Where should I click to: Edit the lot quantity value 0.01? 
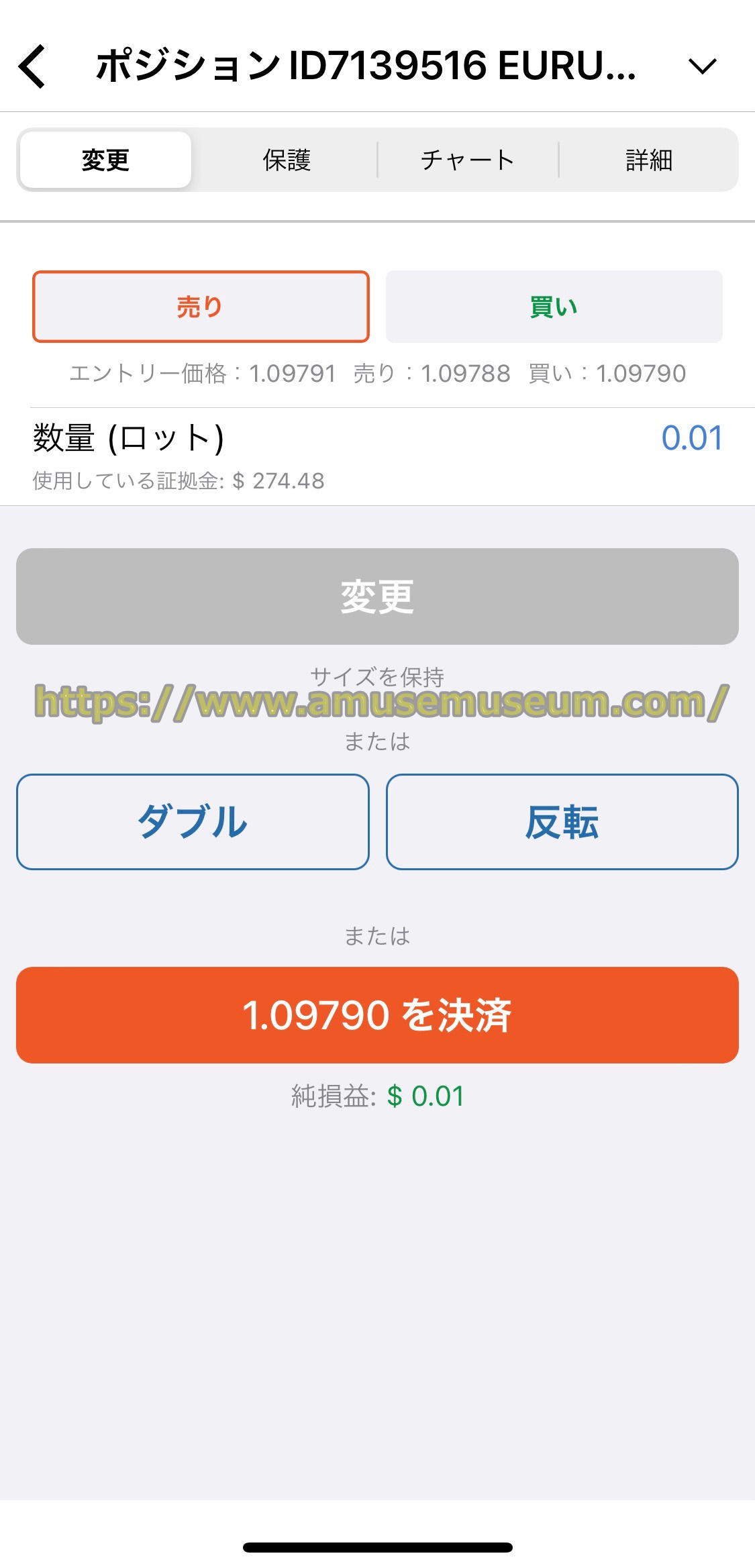[691, 438]
